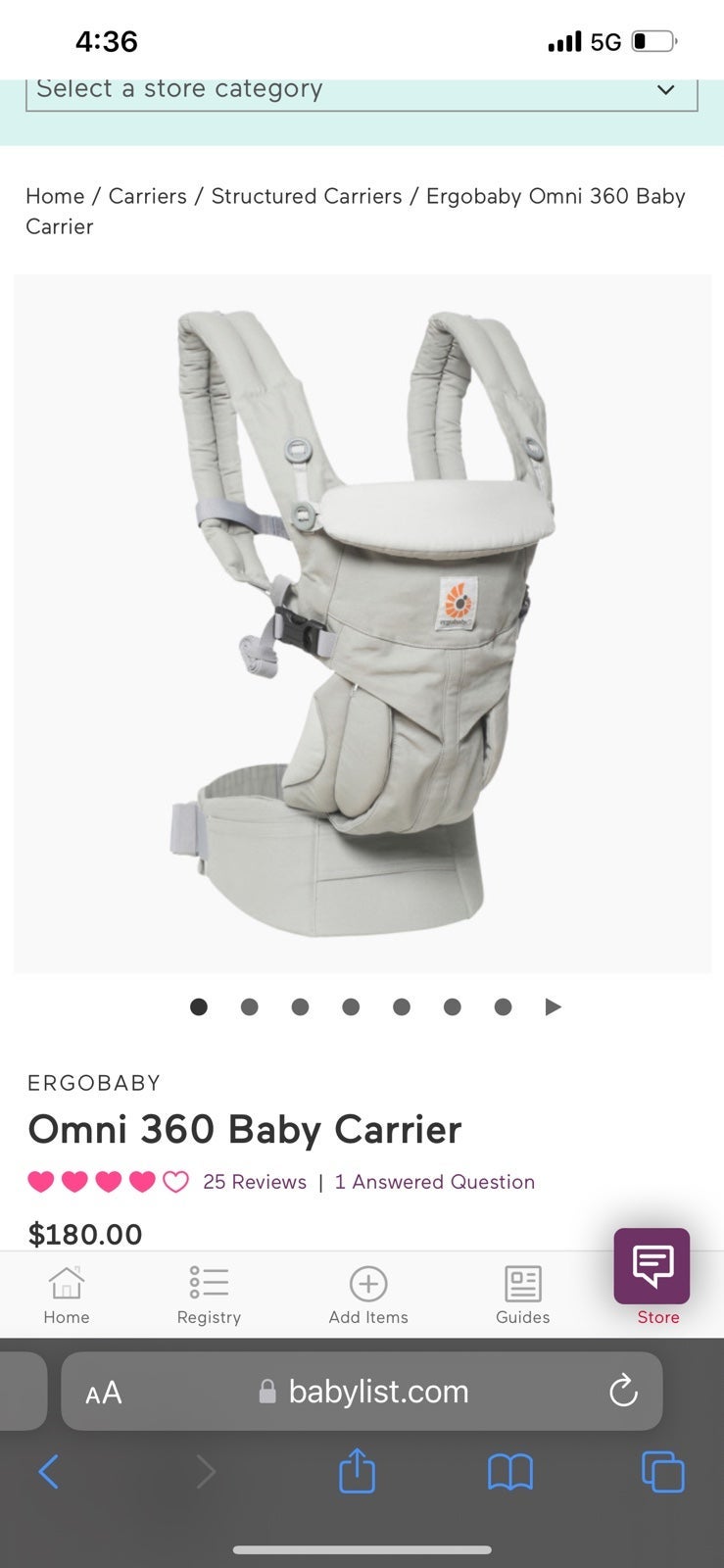Screen dimensions: 724x1568
Task: Jump to second image dot indicator
Action: point(249,1006)
